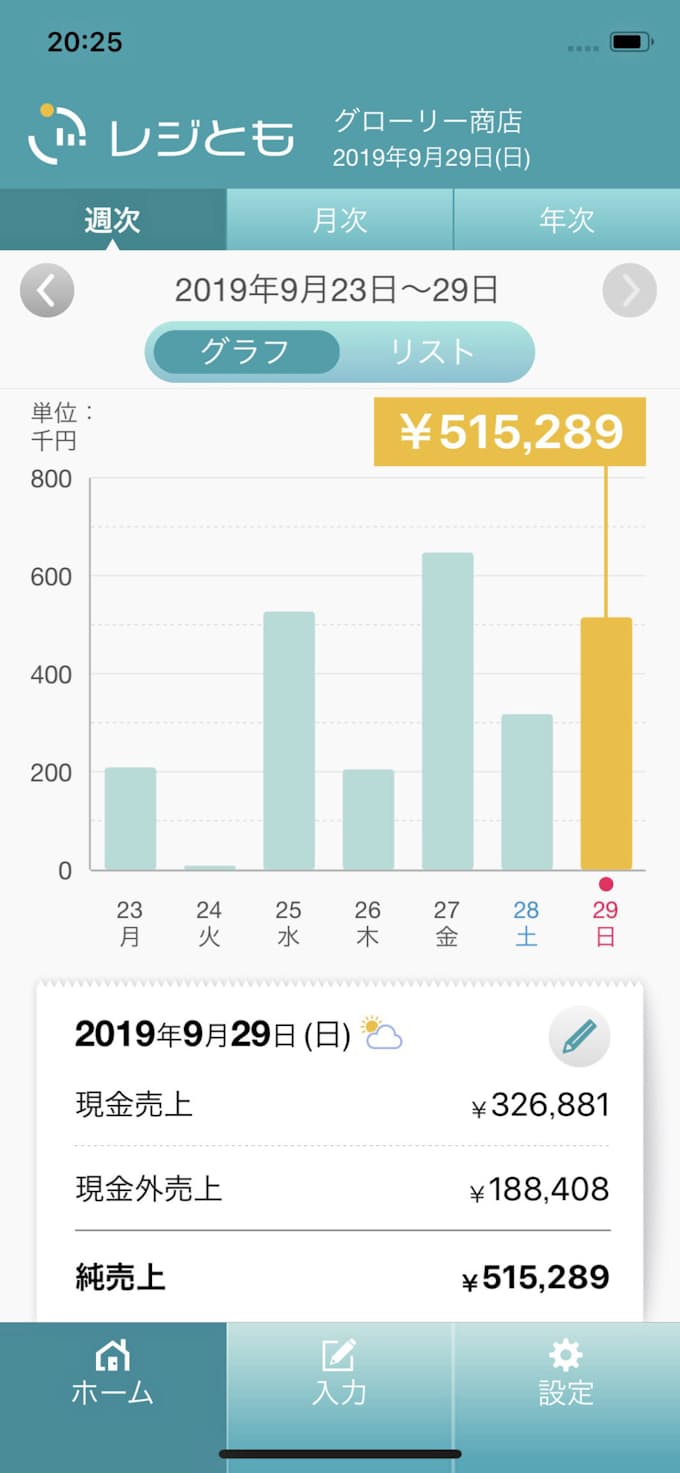Image resolution: width=680 pixels, height=1473 pixels.
Task: Switch to the 月次 tab
Action: [340, 220]
